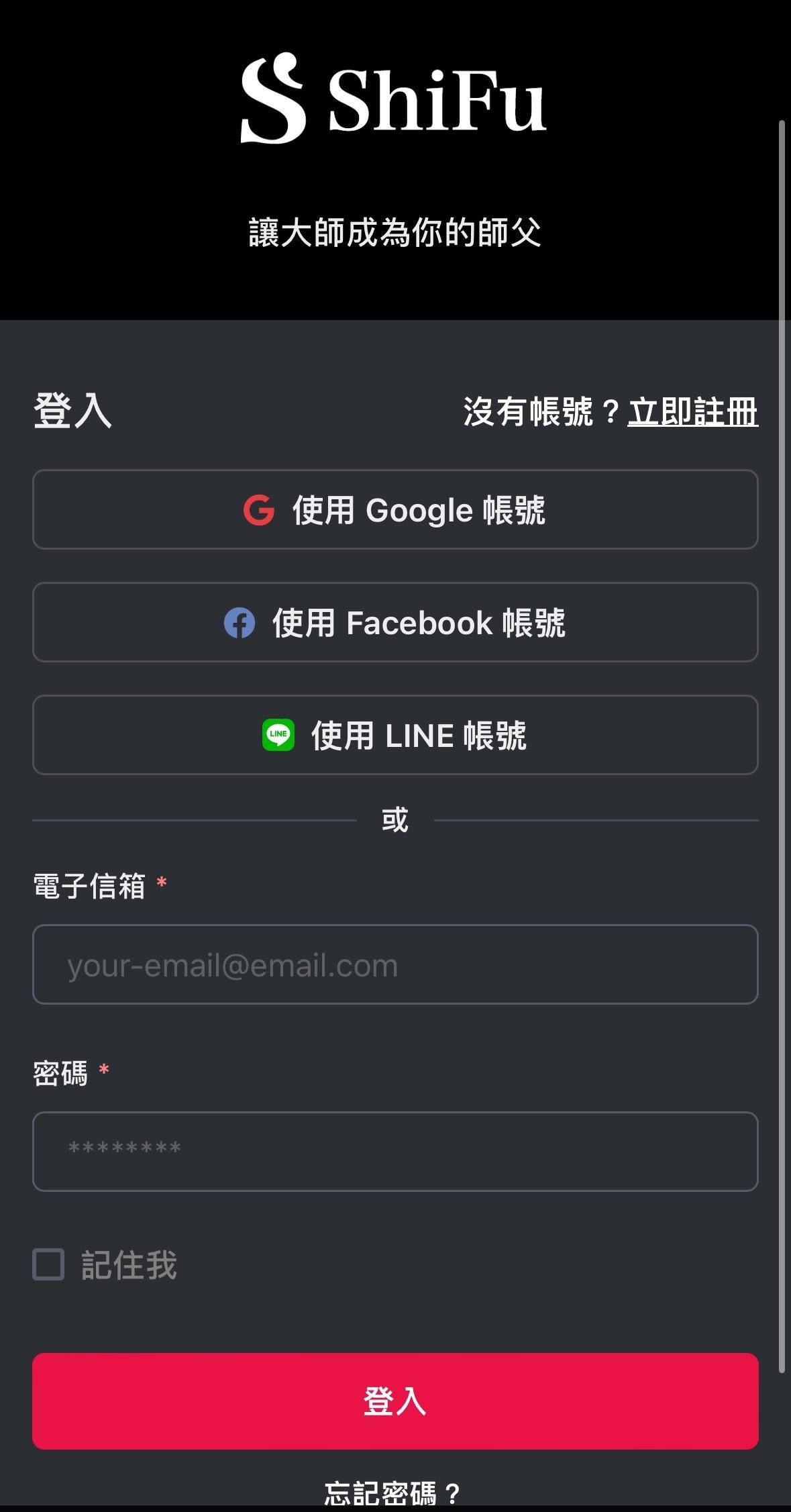This screenshot has height=1512, width=791.
Task: Sign in with 使用 Google 帳號
Action: coord(395,509)
